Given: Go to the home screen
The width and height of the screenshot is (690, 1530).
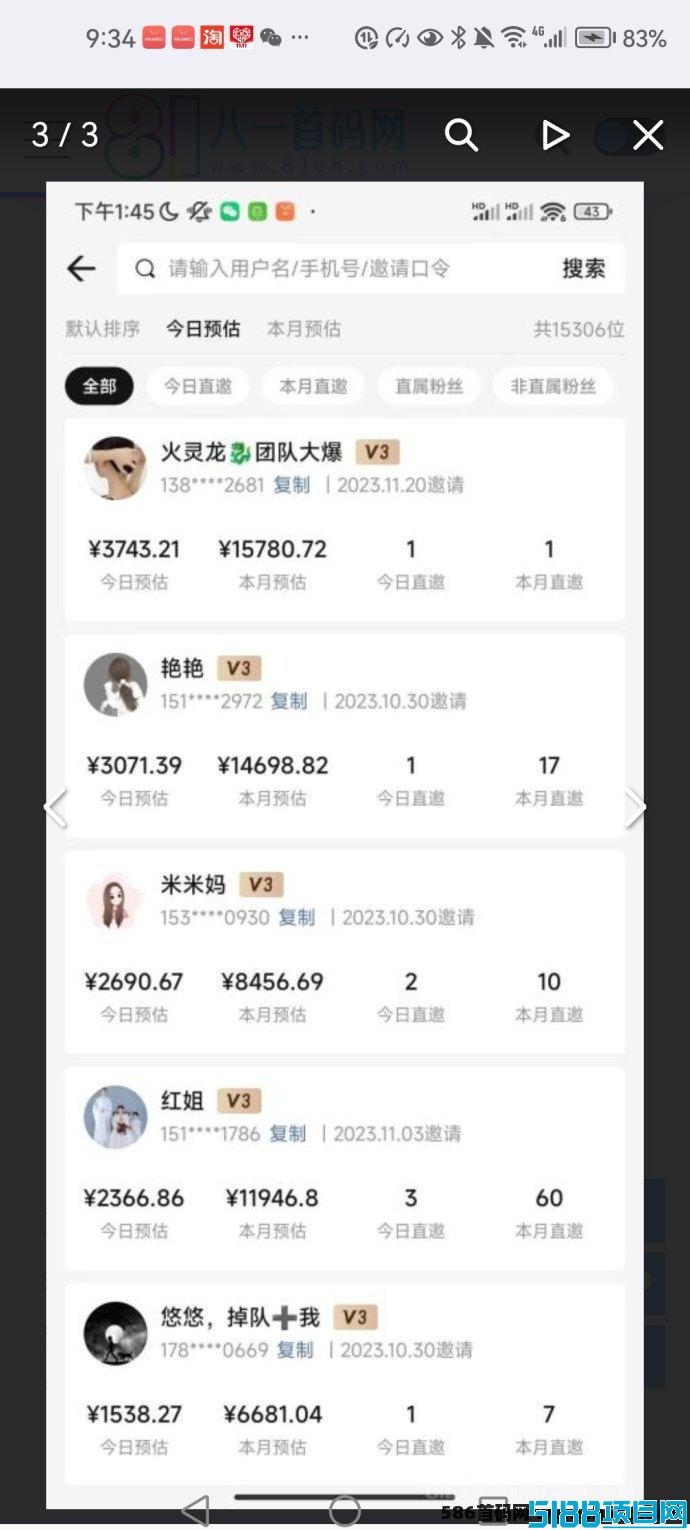Looking at the screenshot, I should pyautogui.click(x=345, y=1511).
